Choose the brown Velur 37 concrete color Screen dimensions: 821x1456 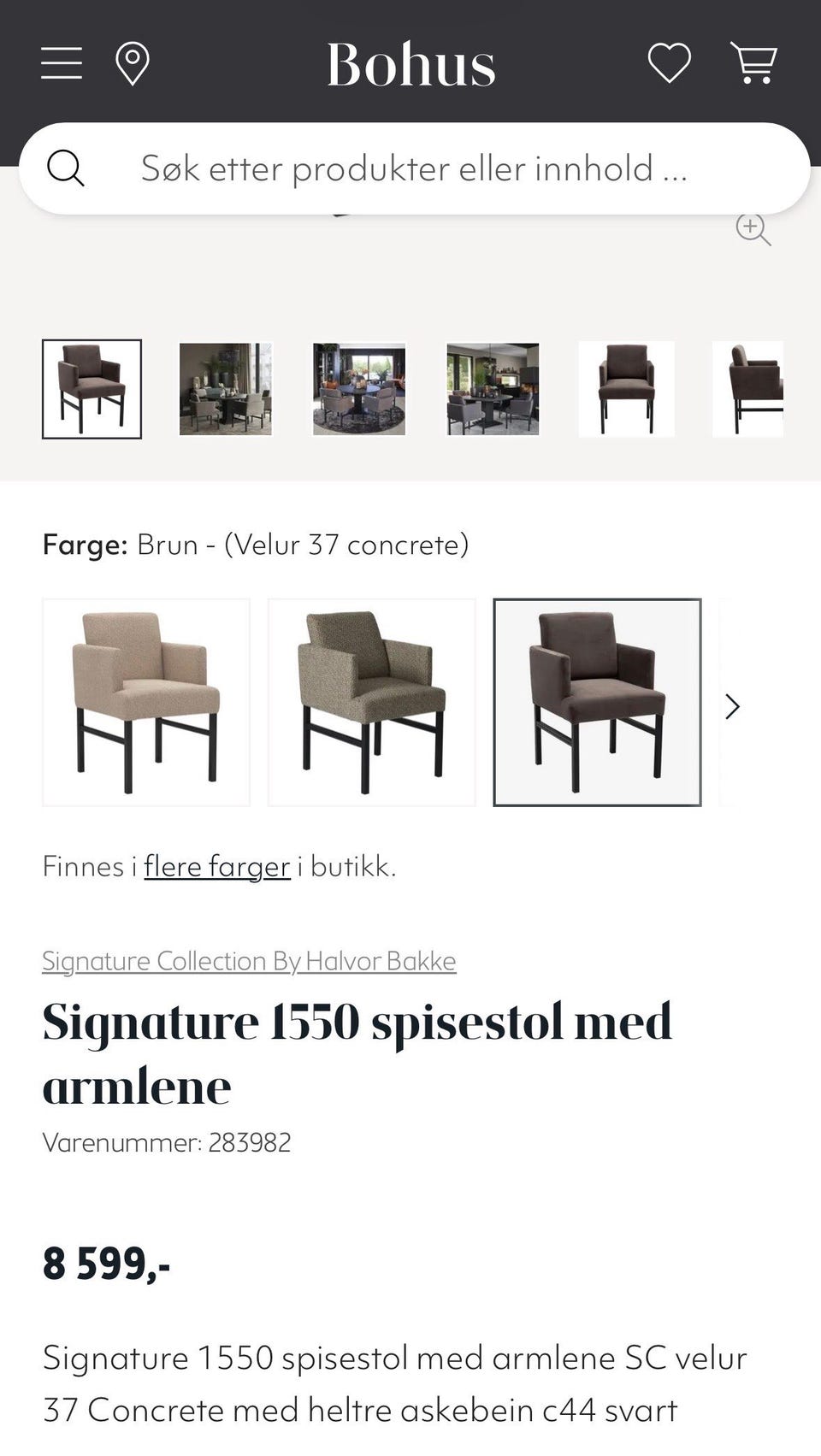click(597, 702)
